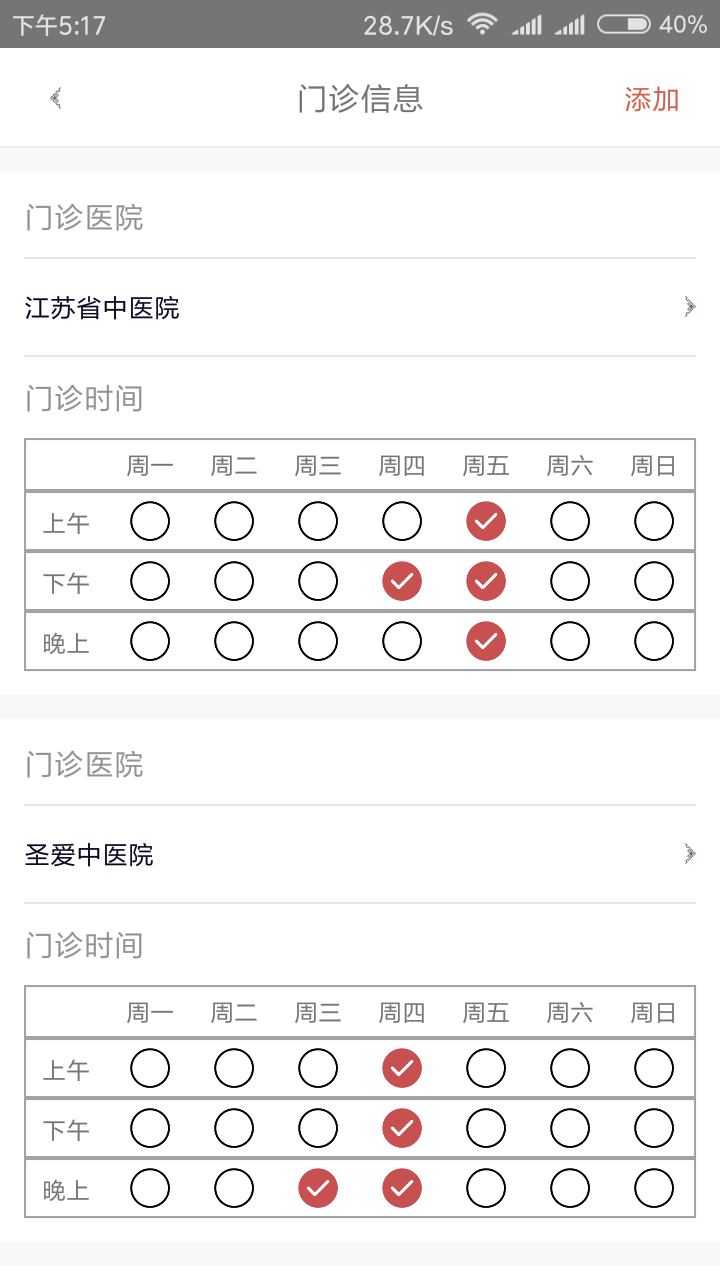Uncheck 周四 下午 for 江苏省中医院

coord(401,581)
